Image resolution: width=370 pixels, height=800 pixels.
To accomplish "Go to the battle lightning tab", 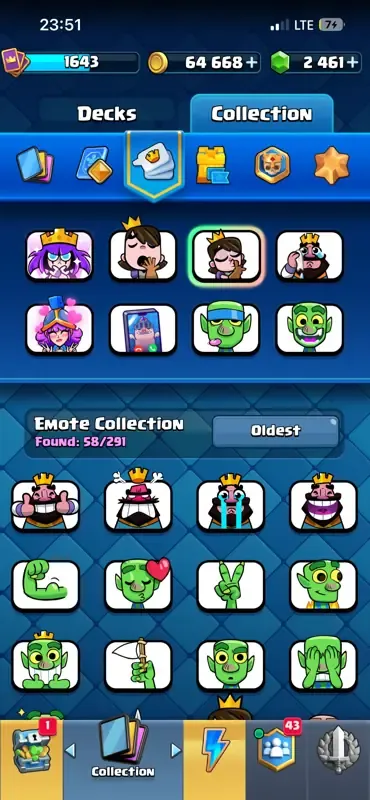I will pyautogui.click(x=214, y=754).
